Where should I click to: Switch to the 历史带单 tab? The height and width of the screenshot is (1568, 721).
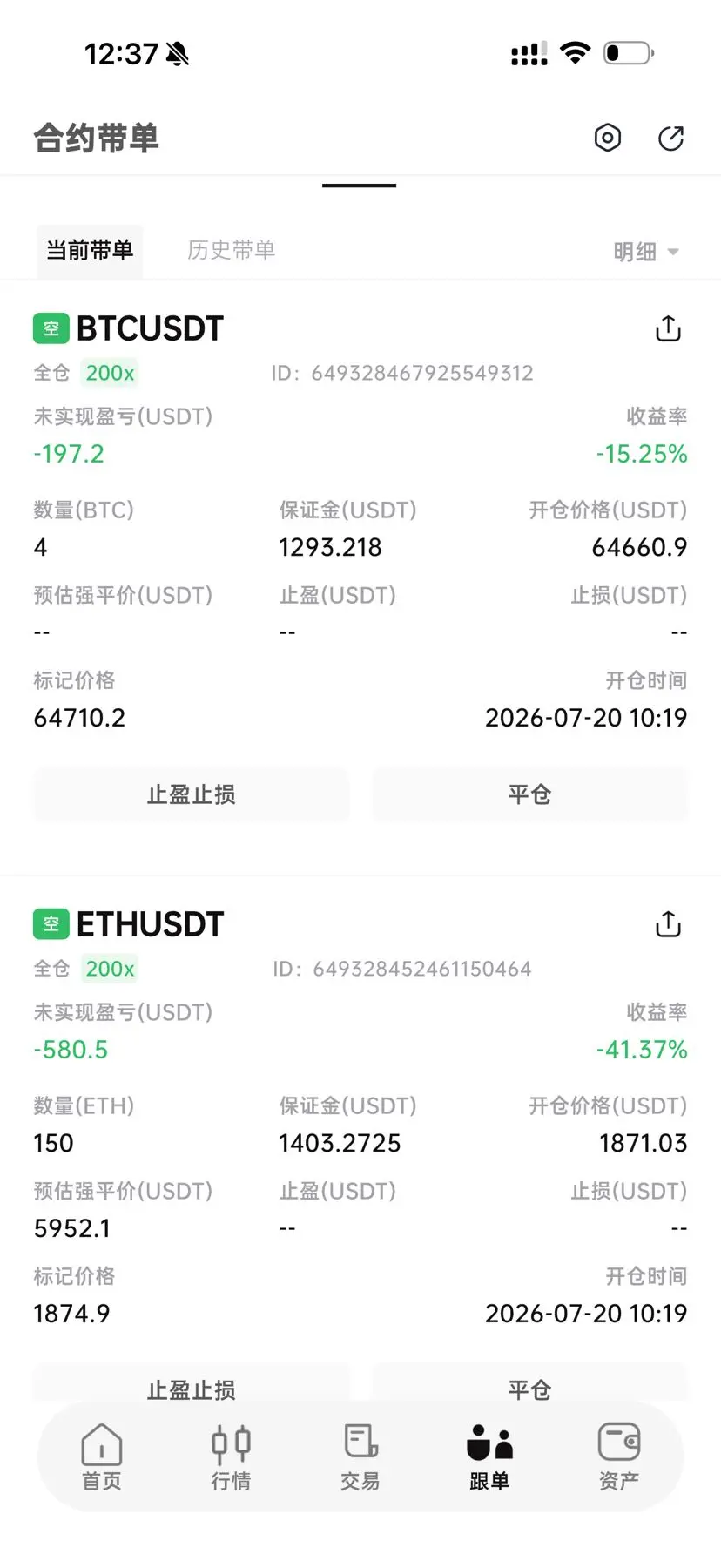[231, 251]
